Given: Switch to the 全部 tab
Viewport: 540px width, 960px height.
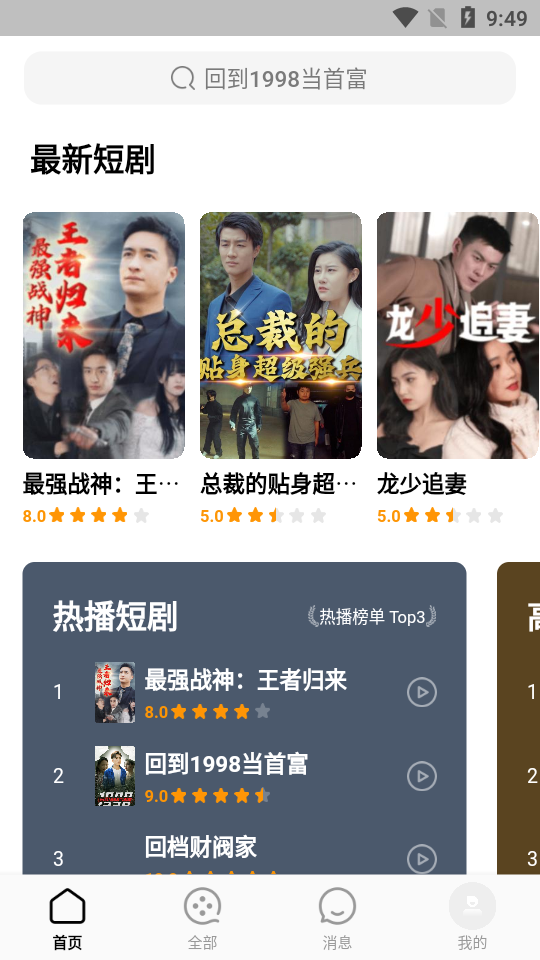Looking at the screenshot, I should 202,919.
